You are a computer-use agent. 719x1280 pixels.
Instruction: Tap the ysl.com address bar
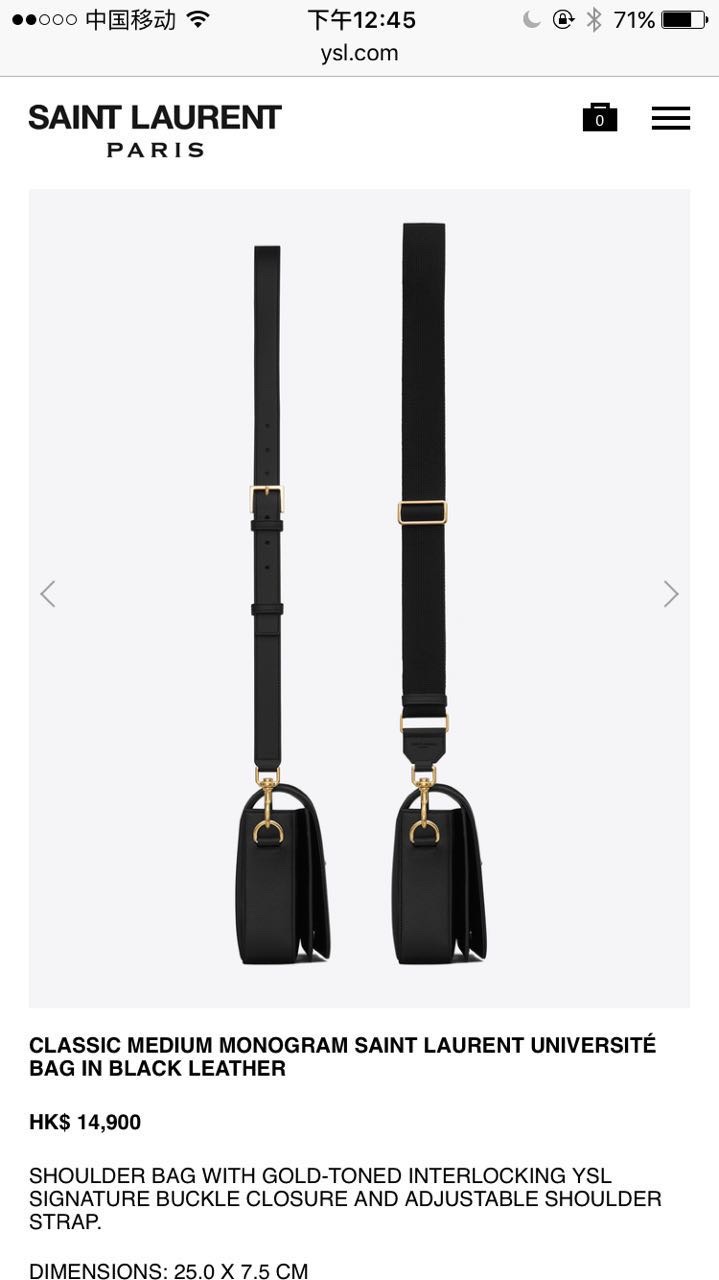click(359, 54)
